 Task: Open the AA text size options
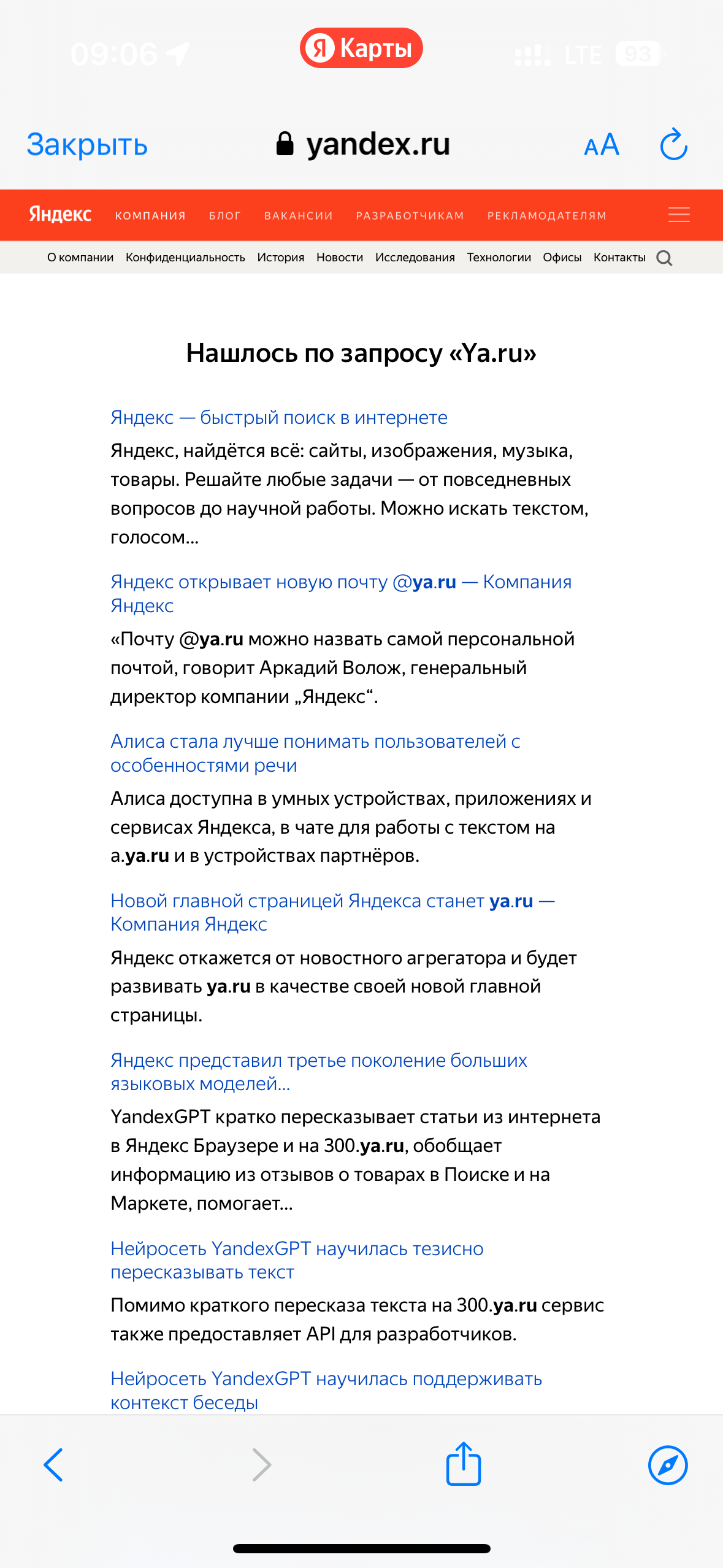[601, 145]
